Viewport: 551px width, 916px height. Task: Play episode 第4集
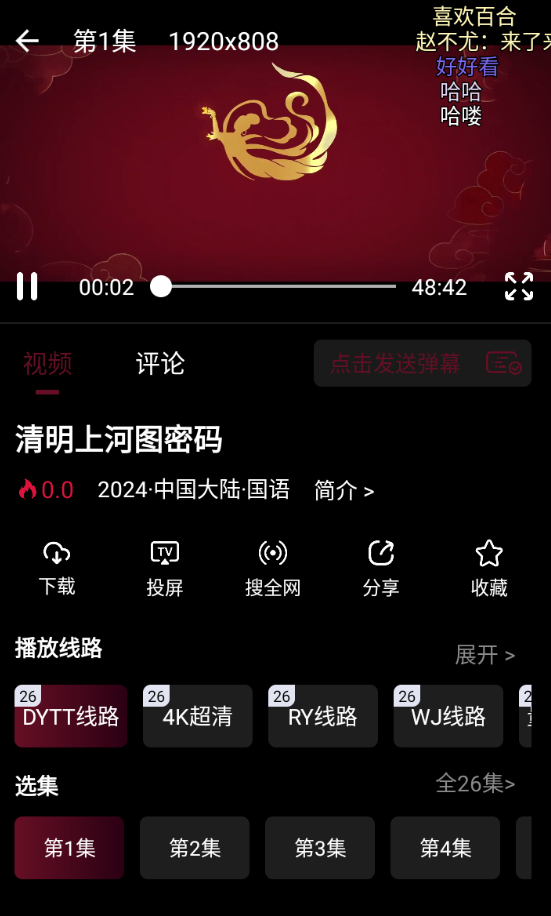click(x=445, y=848)
